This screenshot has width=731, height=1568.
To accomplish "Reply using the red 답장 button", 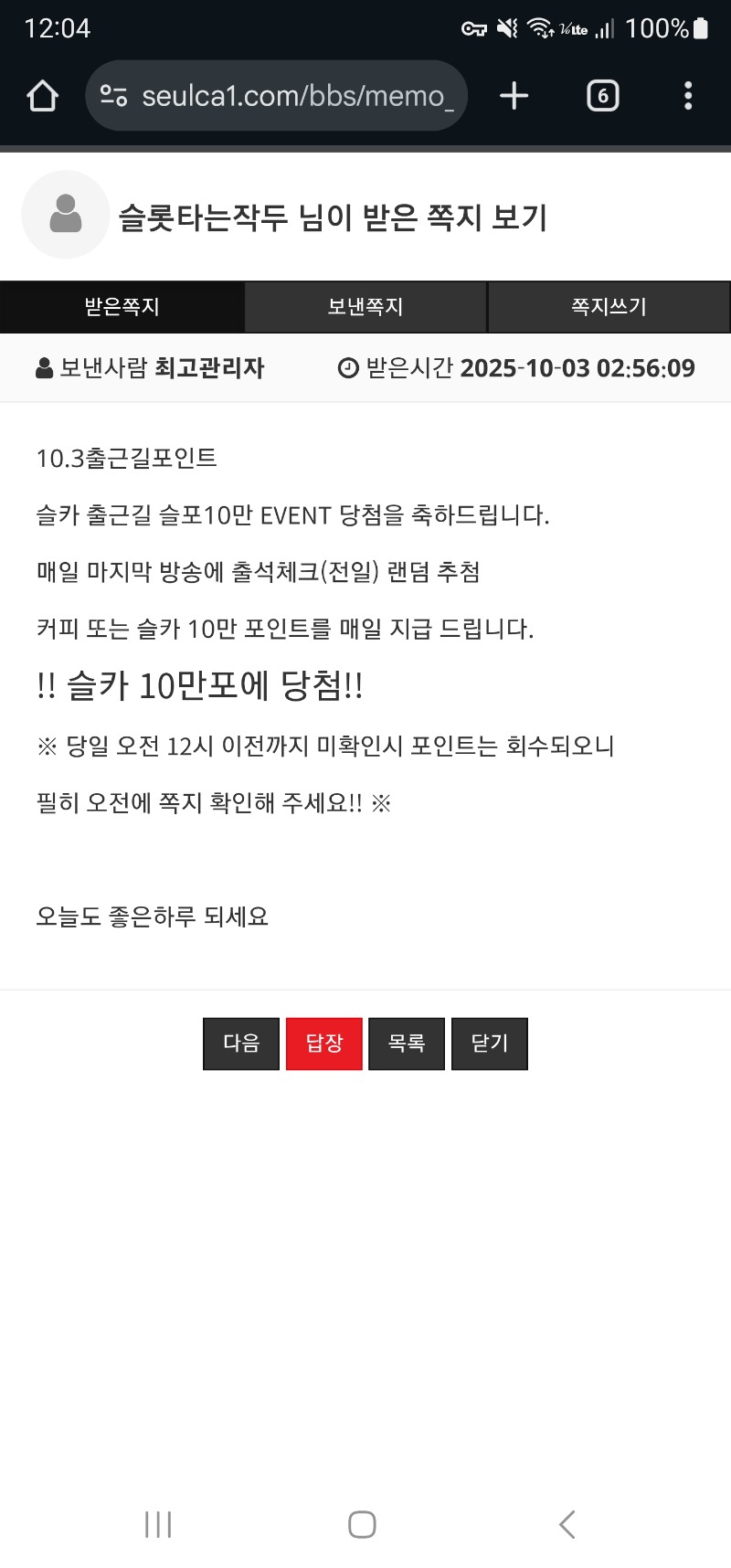I will coord(324,1044).
